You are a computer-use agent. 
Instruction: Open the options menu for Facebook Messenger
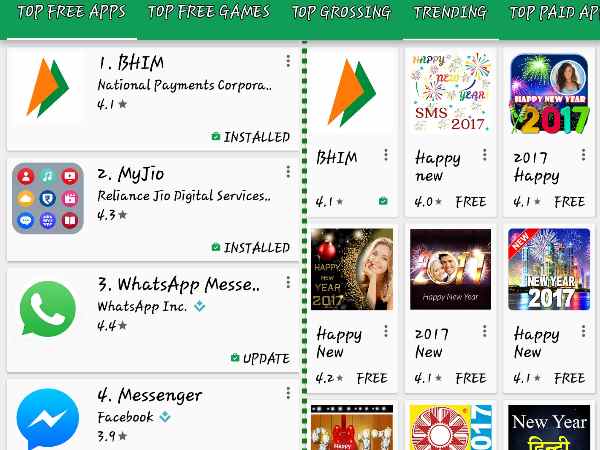click(288, 392)
